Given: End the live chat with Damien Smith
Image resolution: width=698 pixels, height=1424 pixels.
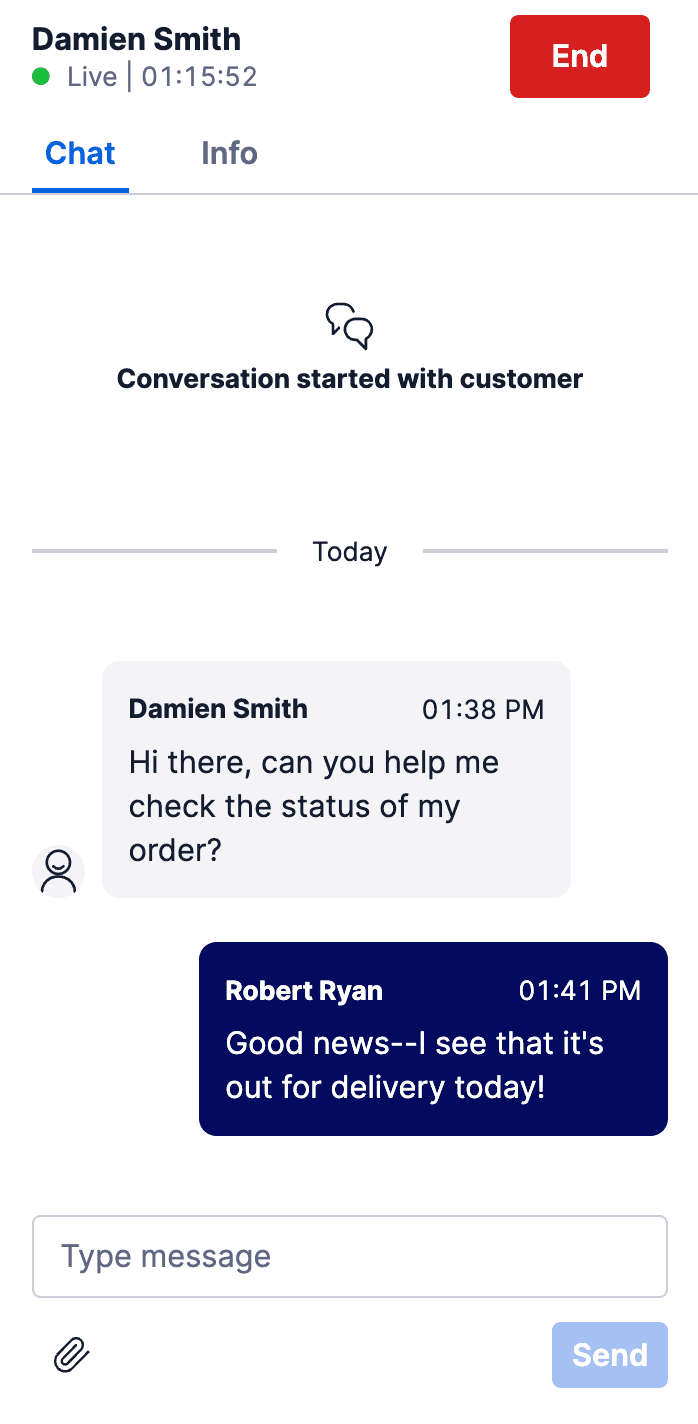Looking at the screenshot, I should tap(579, 56).
